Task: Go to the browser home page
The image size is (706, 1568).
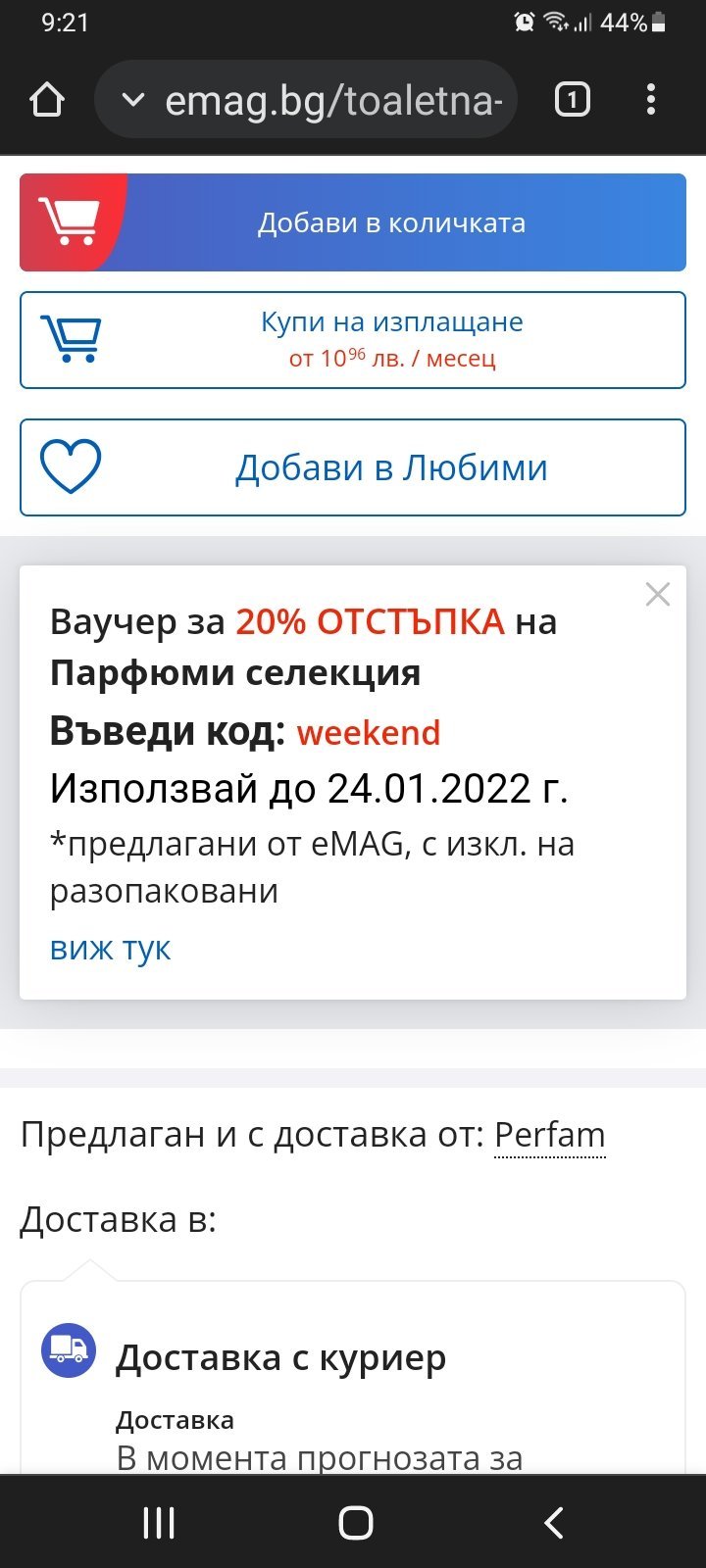Action: tap(47, 100)
